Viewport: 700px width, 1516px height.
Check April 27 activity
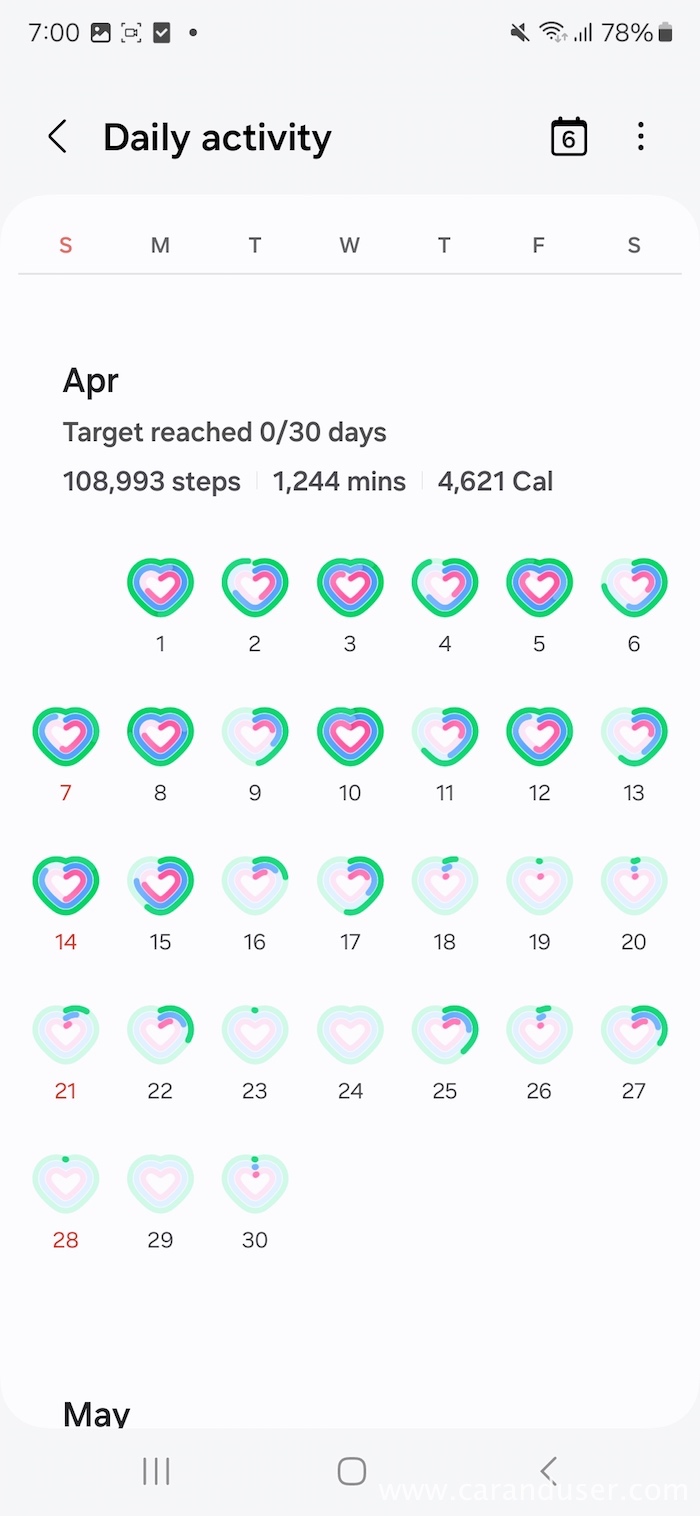(x=634, y=1035)
